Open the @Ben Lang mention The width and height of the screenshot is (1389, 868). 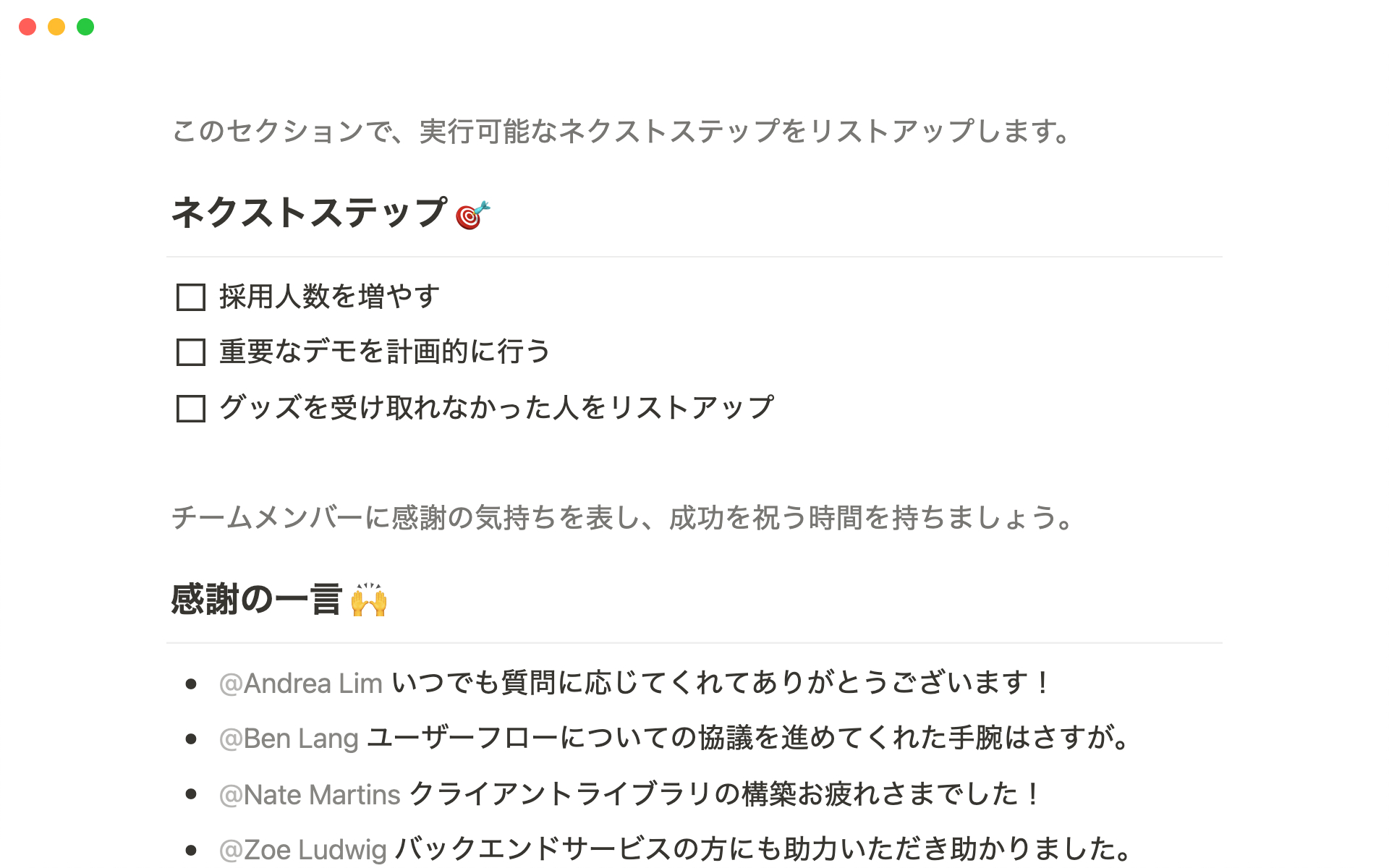click(289, 739)
